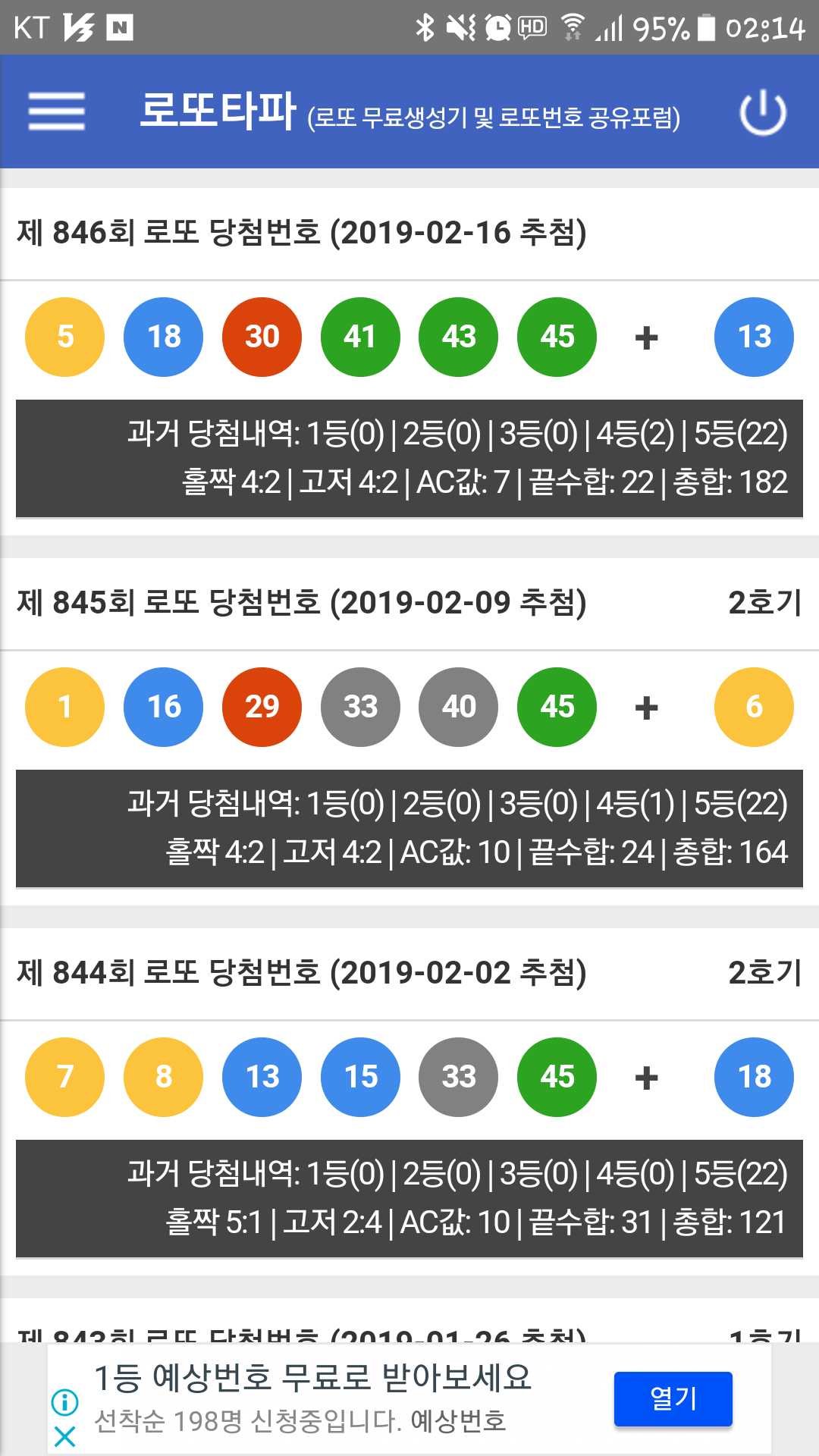
Task: Tap the power icon in header
Action: [763, 112]
